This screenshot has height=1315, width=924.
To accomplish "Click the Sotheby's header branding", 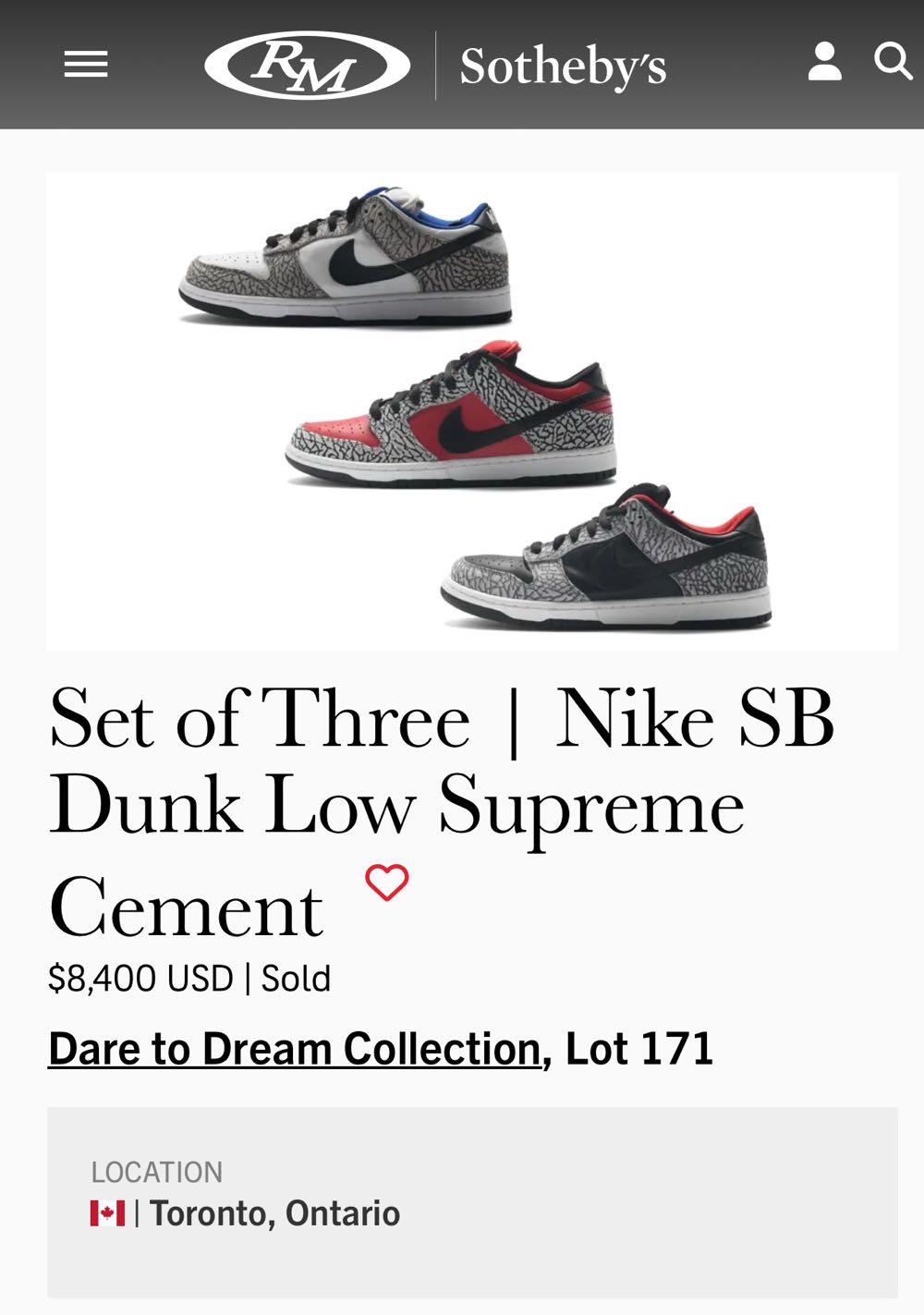I will [565, 66].
